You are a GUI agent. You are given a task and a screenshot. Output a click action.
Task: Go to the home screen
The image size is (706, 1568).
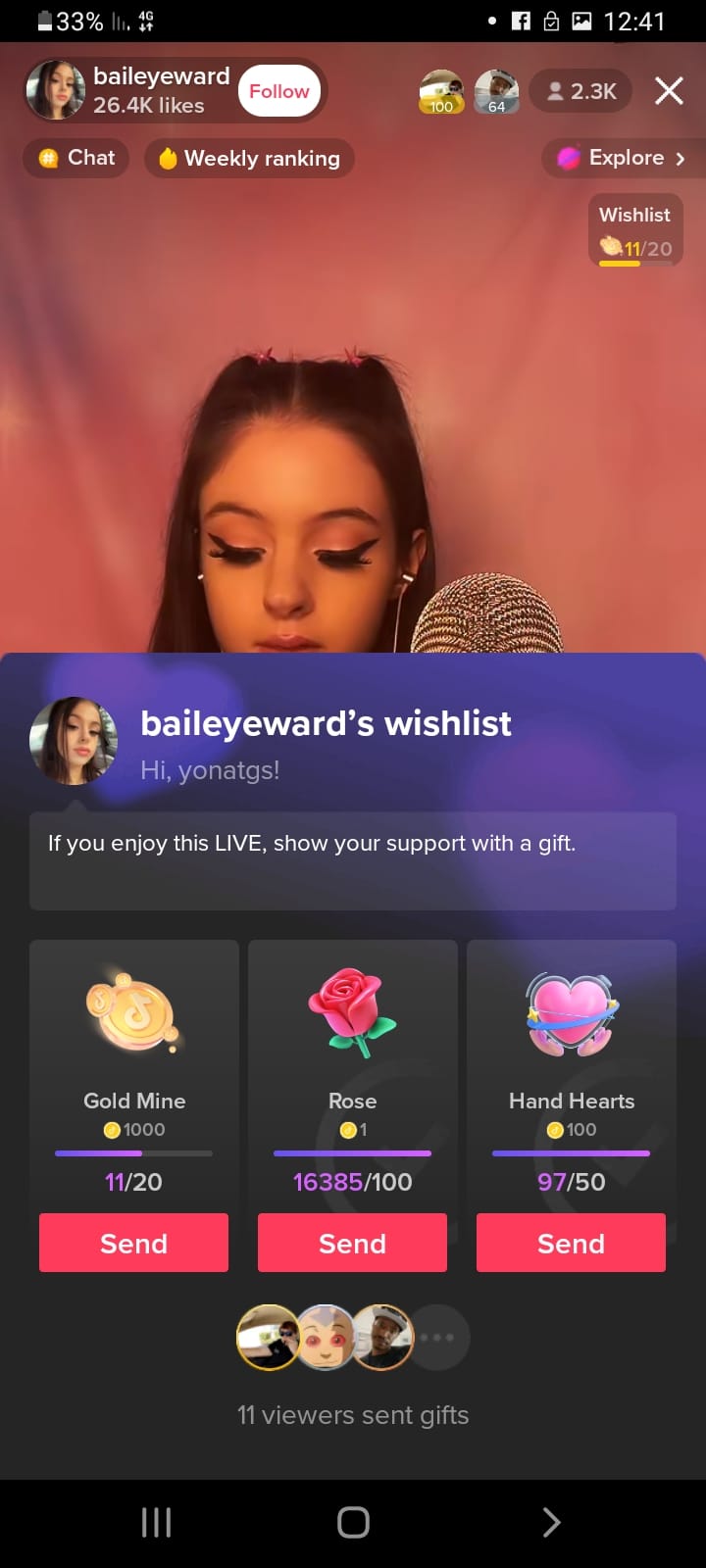tap(353, 1522)
